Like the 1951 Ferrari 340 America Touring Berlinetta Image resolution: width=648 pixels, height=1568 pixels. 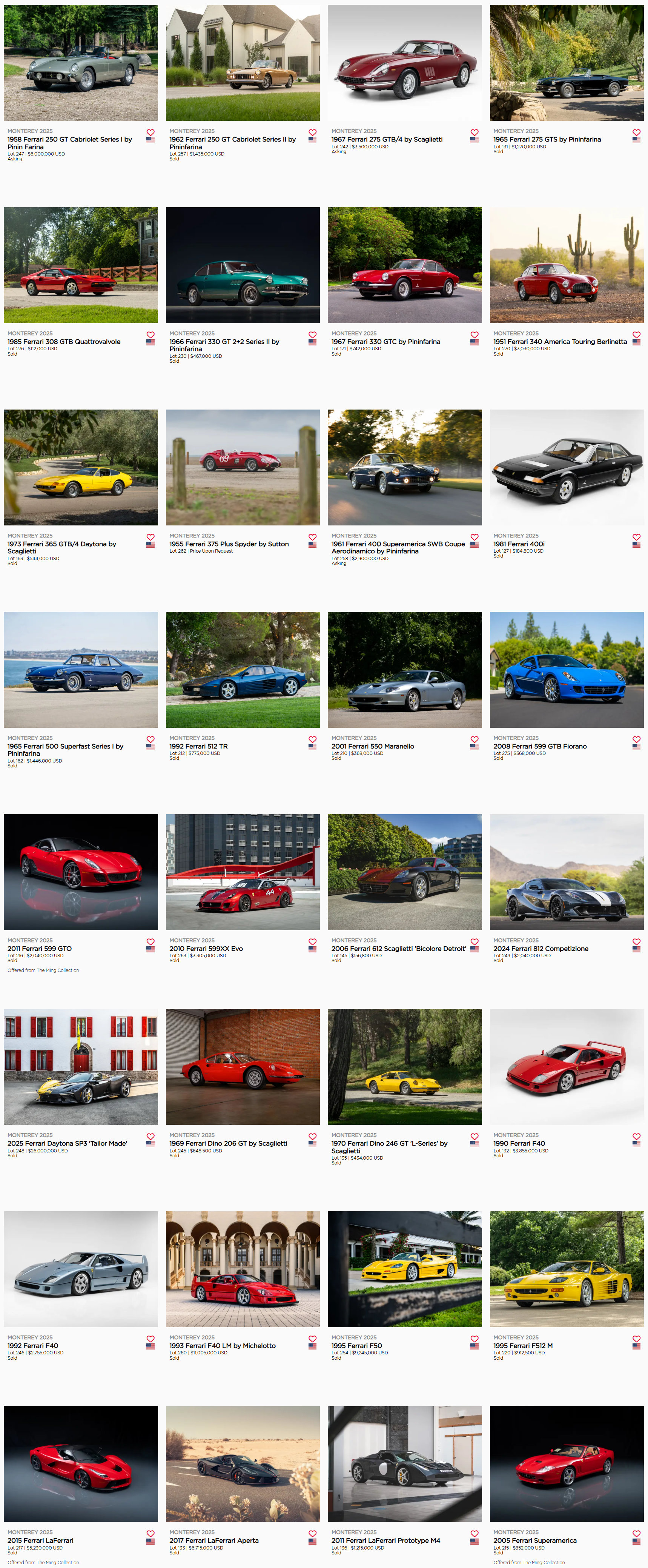coord(636,334)
